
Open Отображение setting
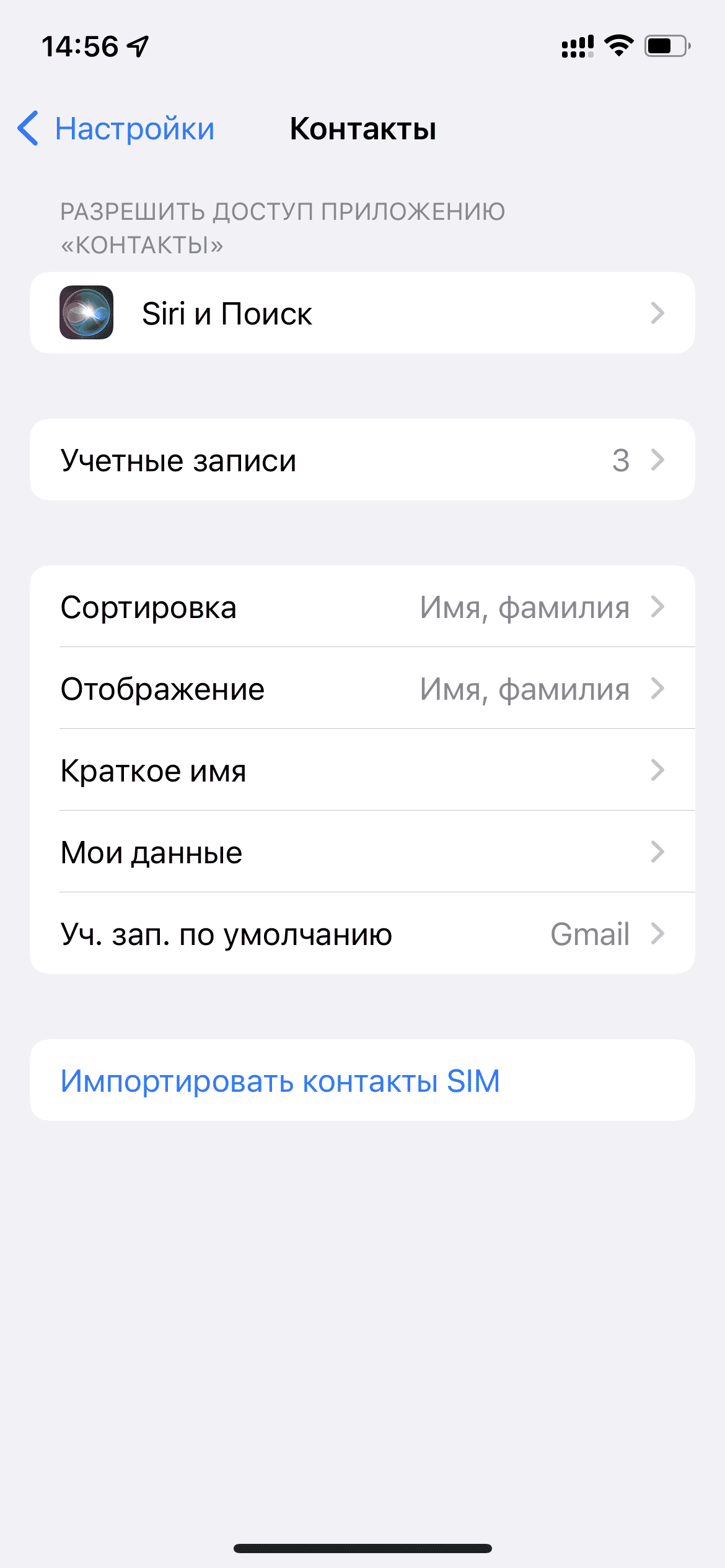click(362, 689)
